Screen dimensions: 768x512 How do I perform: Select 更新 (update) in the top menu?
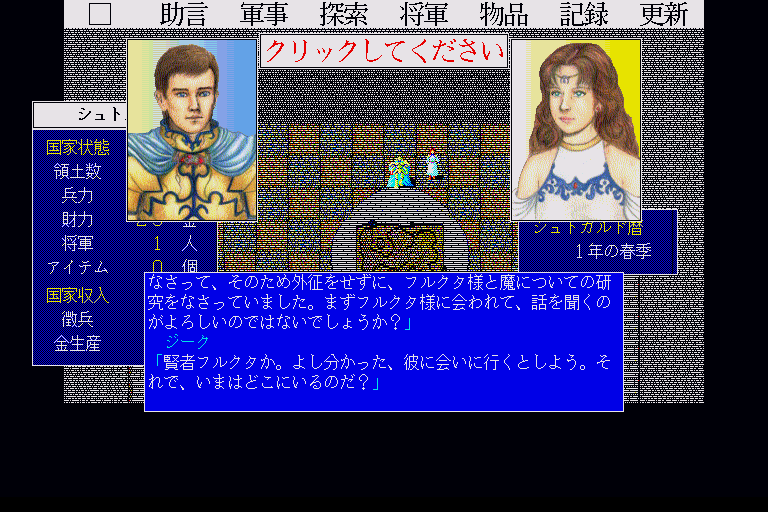(664, 14)
